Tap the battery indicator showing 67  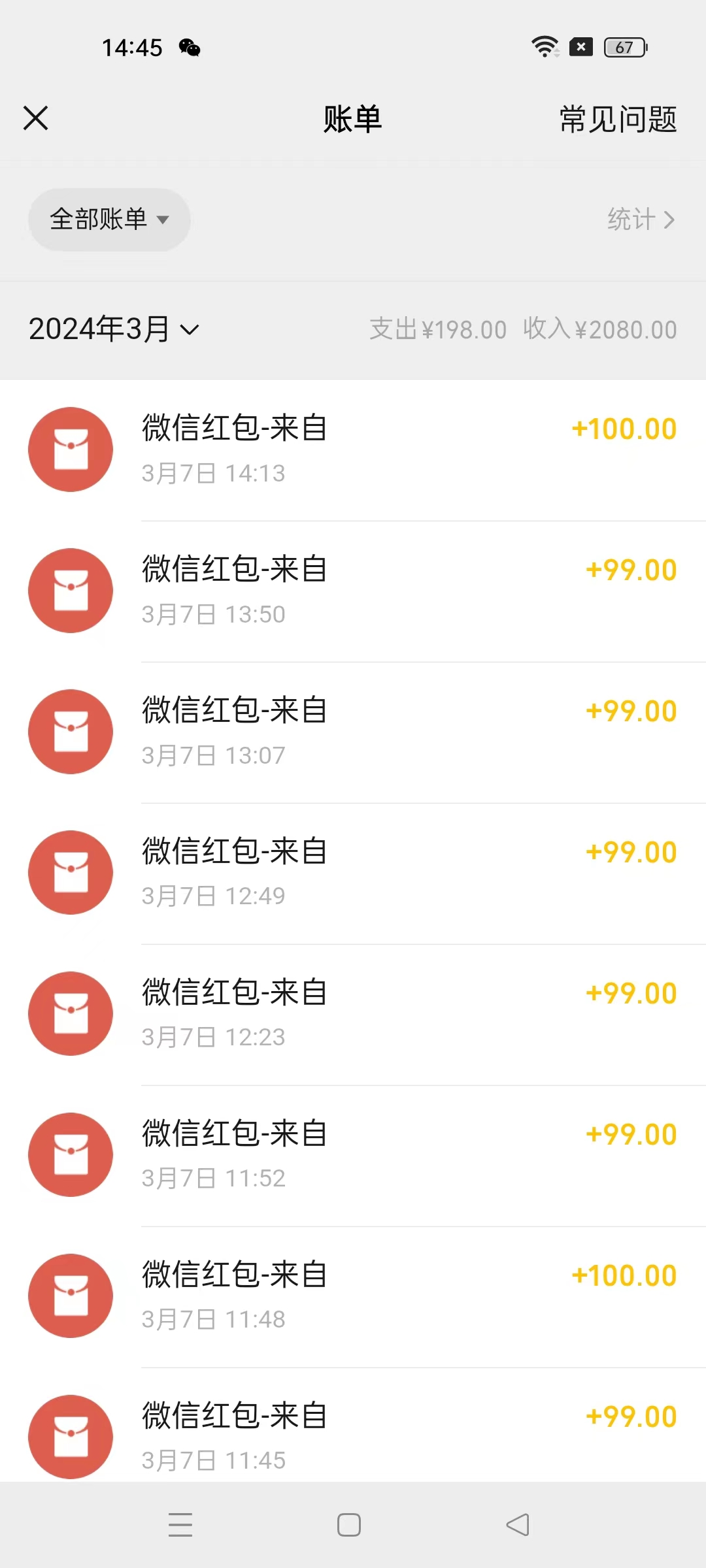(x=623, y=47)
